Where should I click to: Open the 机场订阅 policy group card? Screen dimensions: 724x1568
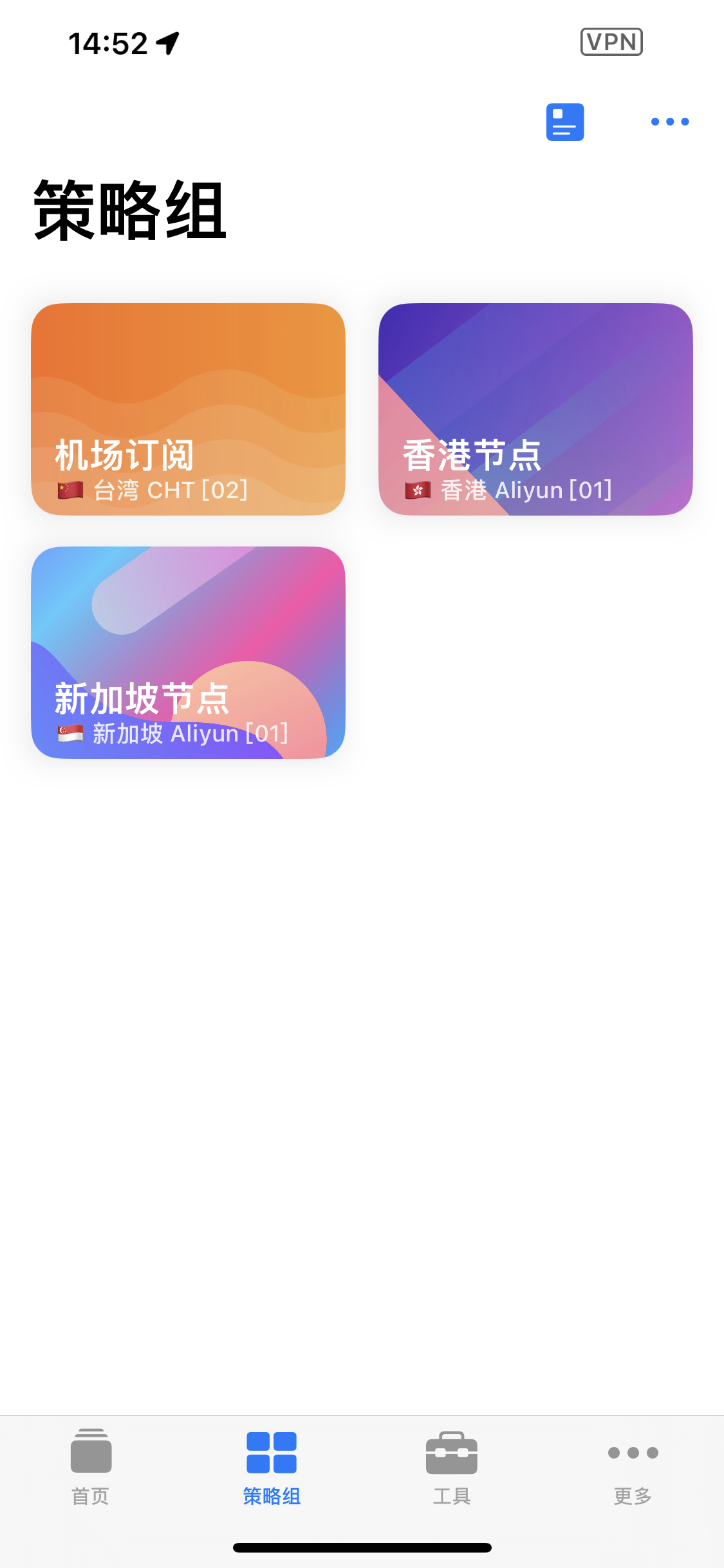(x=188, y=409)
